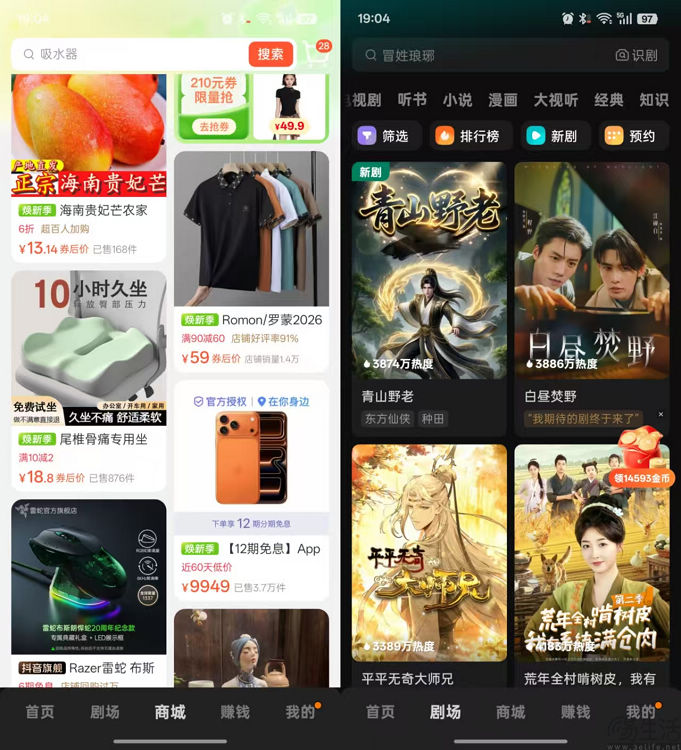This screenshot has width=681, height=750.
Task: Tap the orange 搜索 search button
Action: 270,54
